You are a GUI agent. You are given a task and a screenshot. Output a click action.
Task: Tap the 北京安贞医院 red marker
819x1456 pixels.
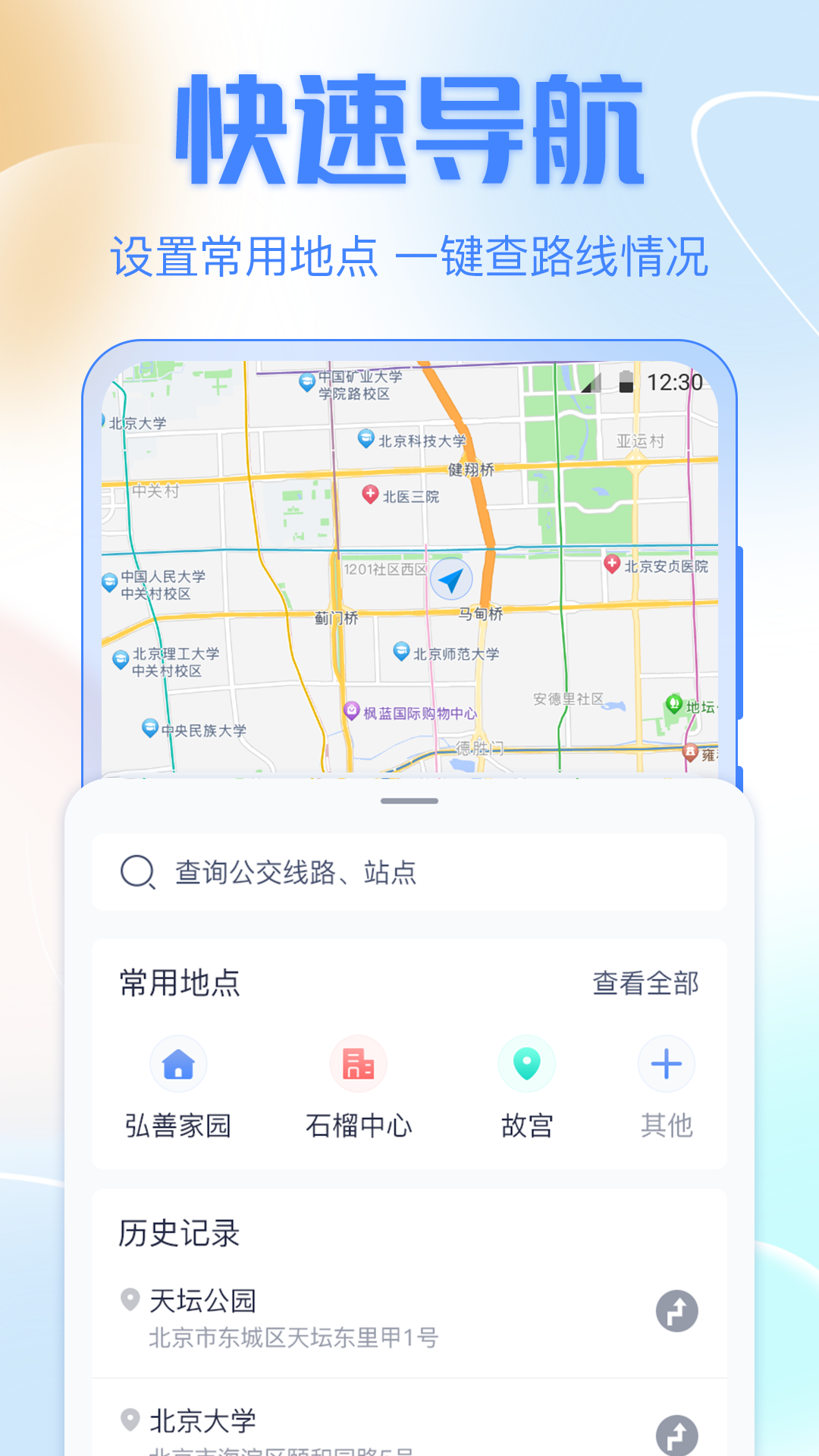tap(611, 563)
